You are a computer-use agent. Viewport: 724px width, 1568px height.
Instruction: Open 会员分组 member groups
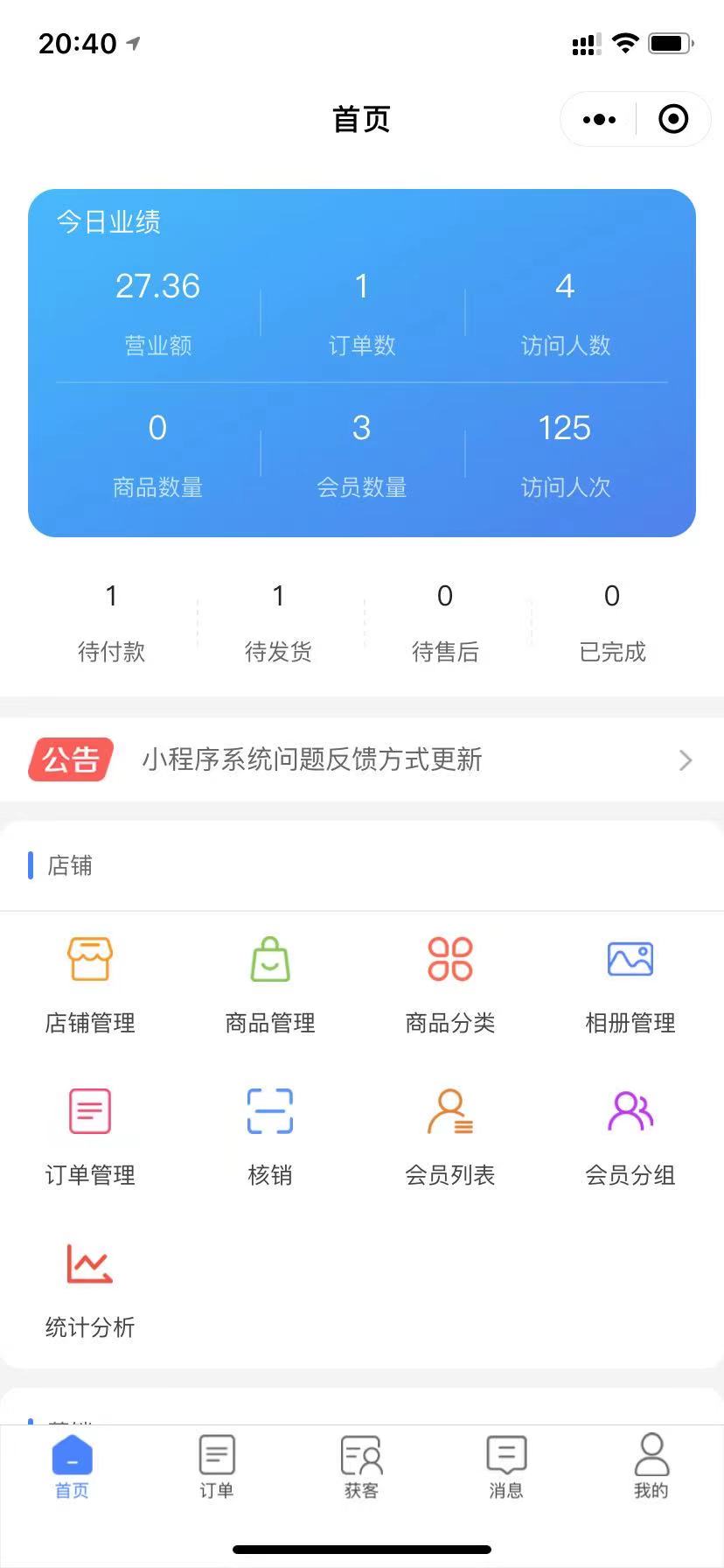point(630,1137)
